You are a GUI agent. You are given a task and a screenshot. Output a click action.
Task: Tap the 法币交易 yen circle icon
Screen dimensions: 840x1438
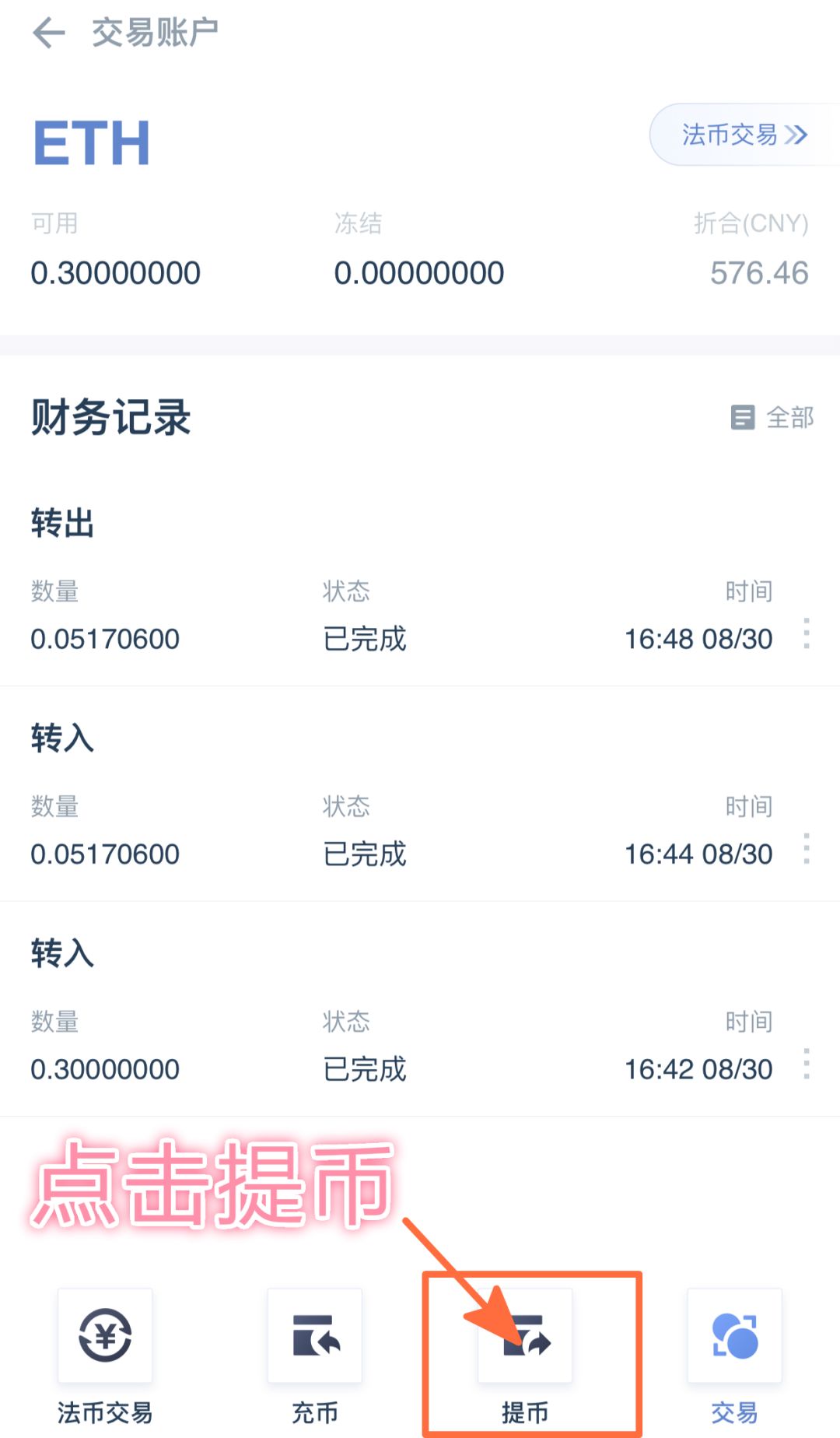105,1335
